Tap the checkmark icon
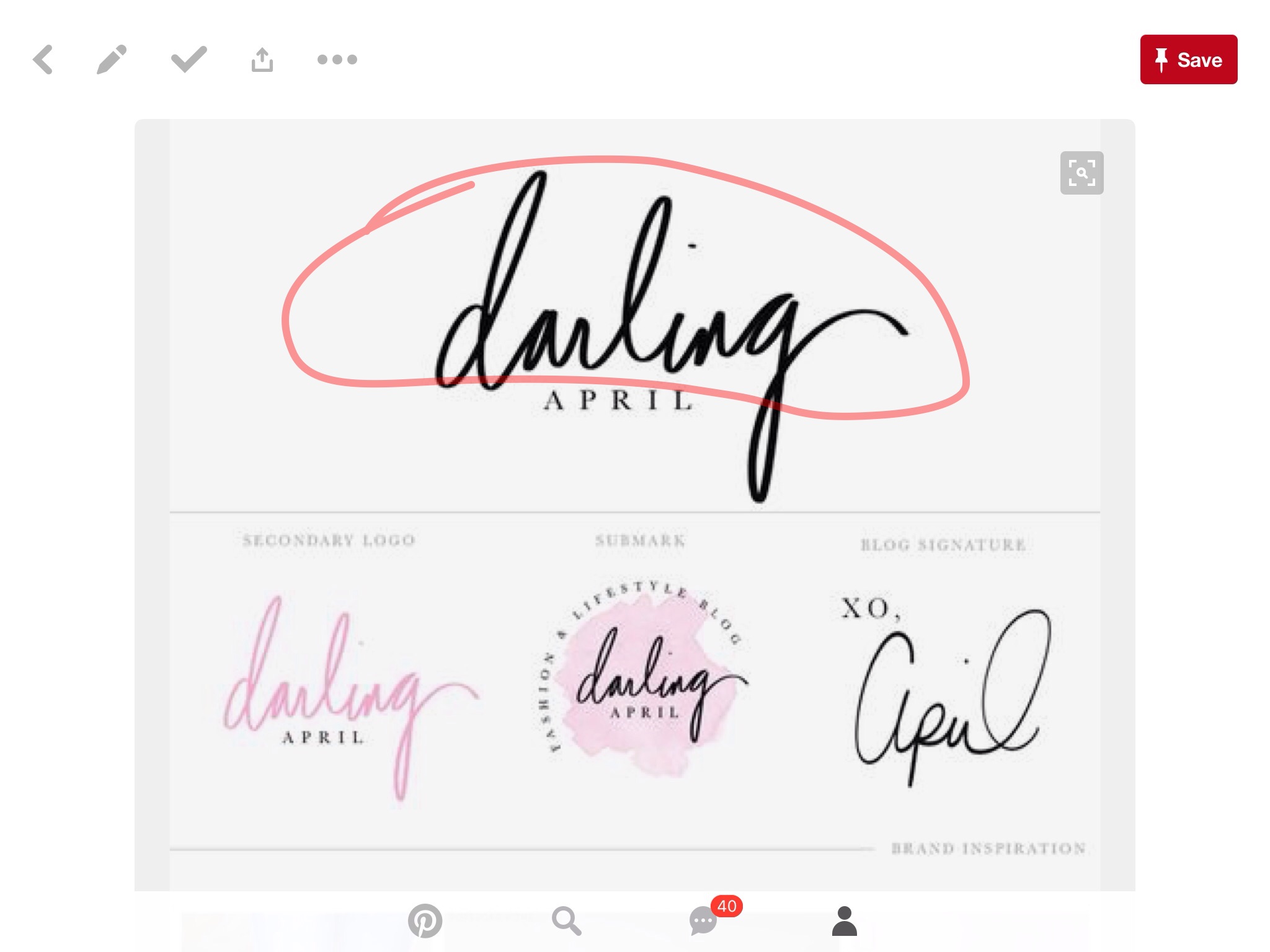The width and height of the screenshot is (1270, 952). pyautogui.click(x=189, y=59)
